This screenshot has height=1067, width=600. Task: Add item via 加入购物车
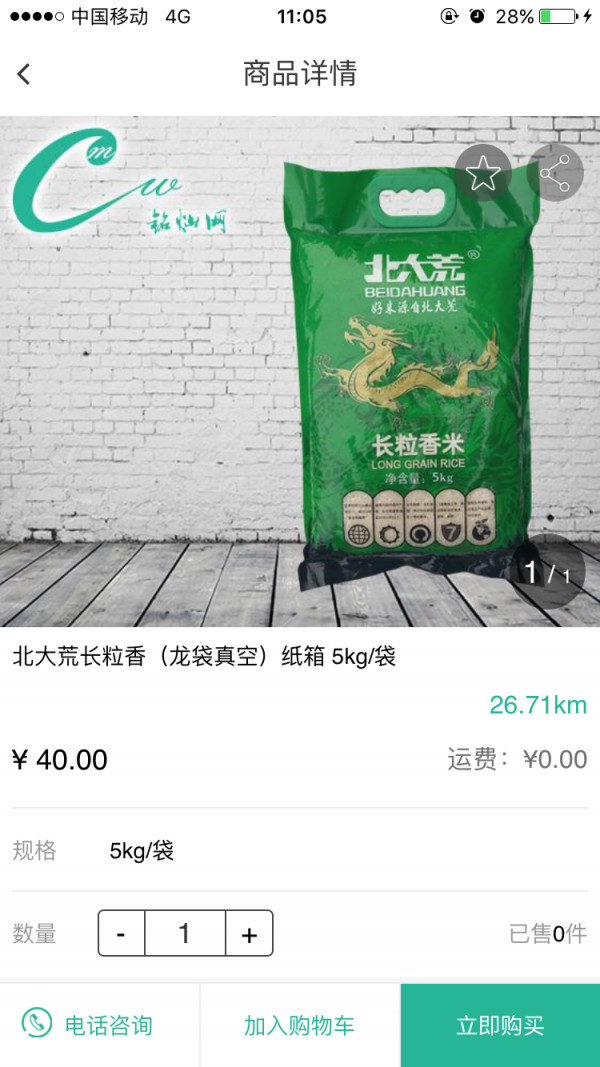299,1024
